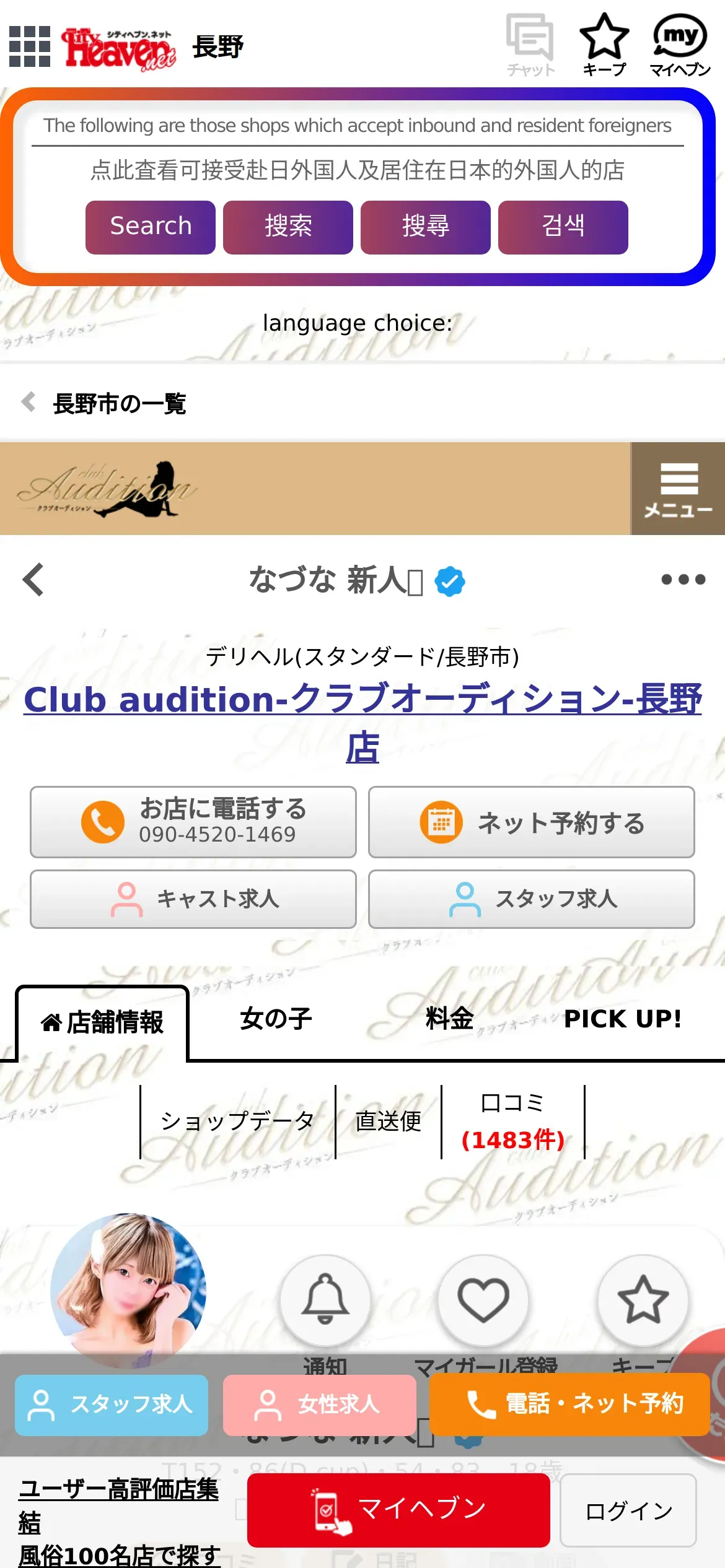Call the shop via お店に電話する
The width and height of the screenshot is (725, 1568).
(193, 822)
